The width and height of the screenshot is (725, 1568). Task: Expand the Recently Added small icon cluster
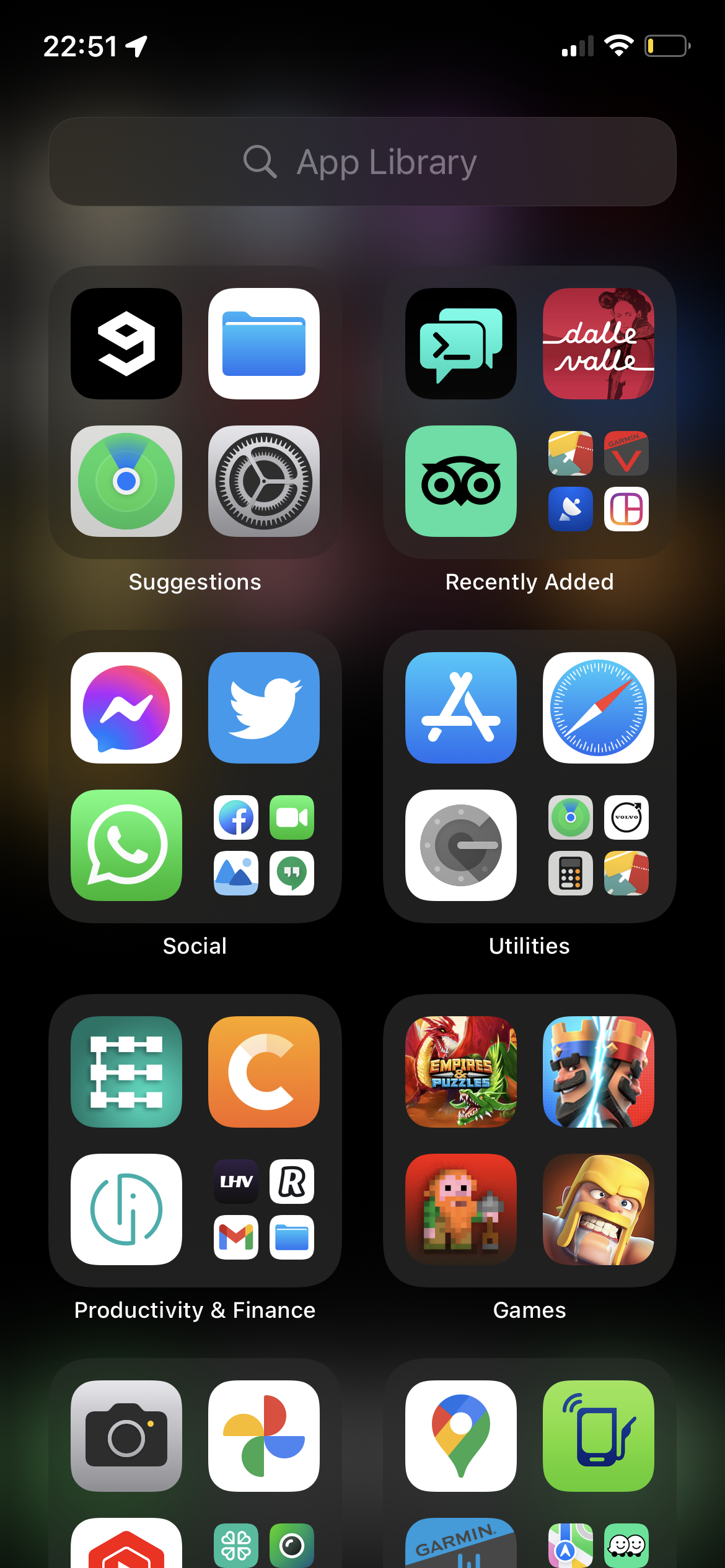[x=599, y=481]
